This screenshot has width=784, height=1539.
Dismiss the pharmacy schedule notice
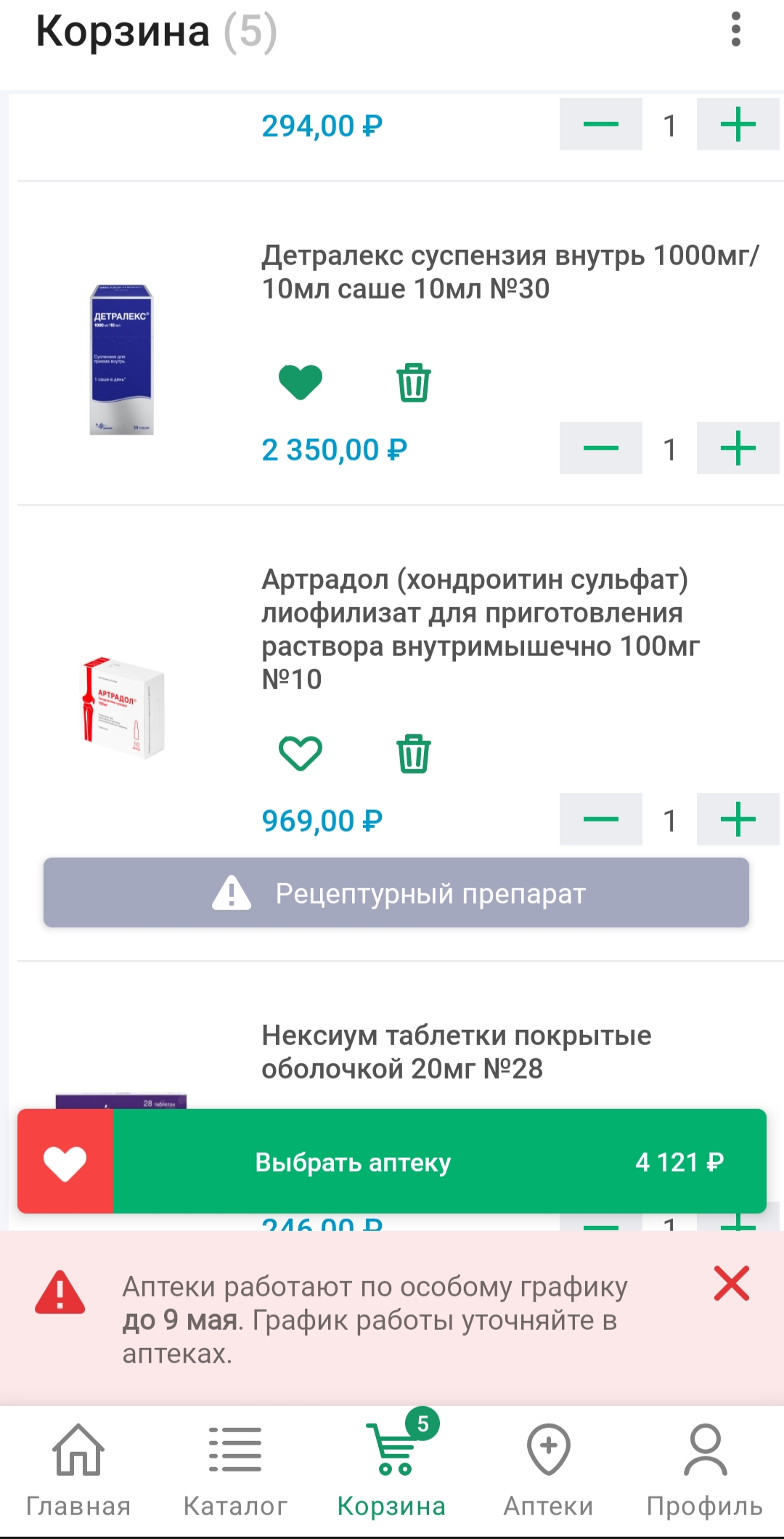pos(731,1283)
